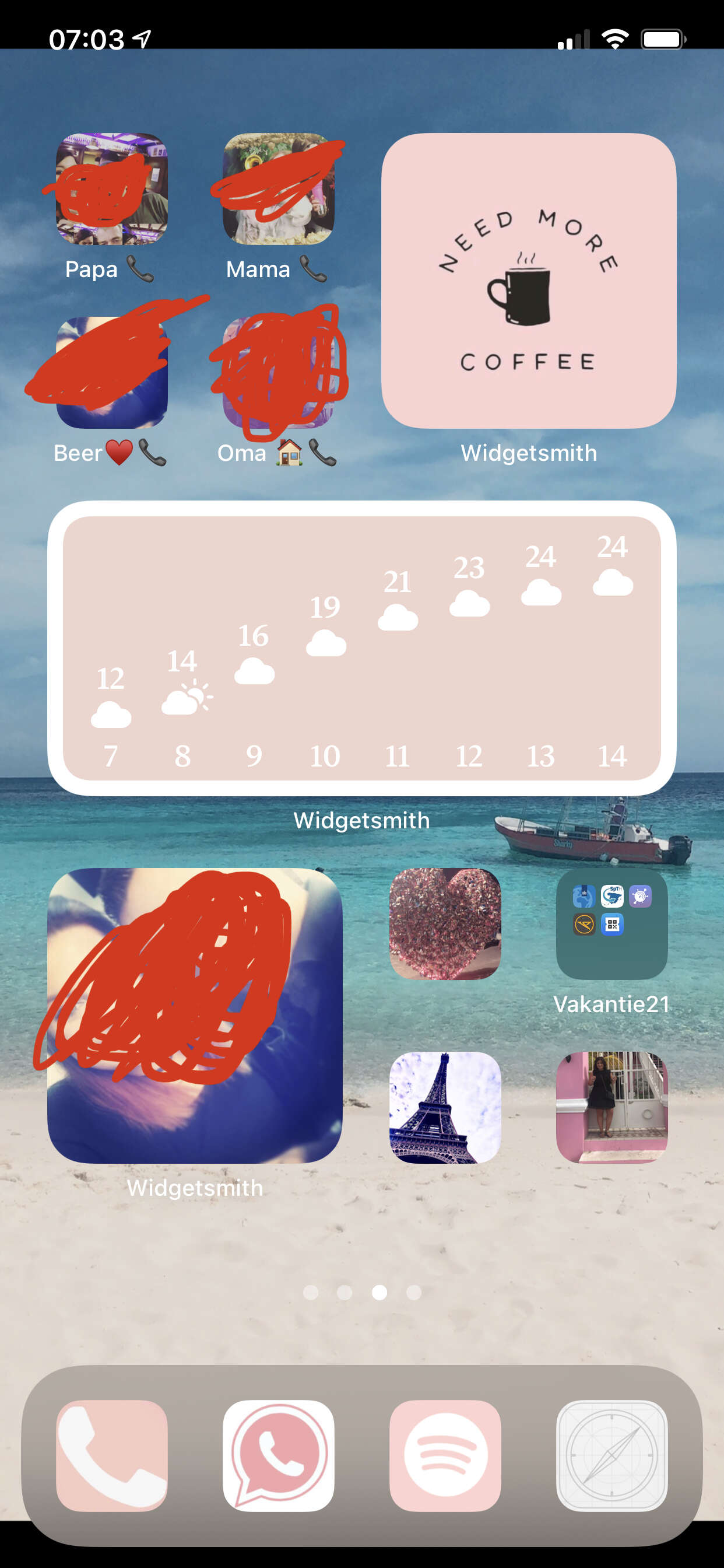Open the glitter heart app icon

coord(445,923)
